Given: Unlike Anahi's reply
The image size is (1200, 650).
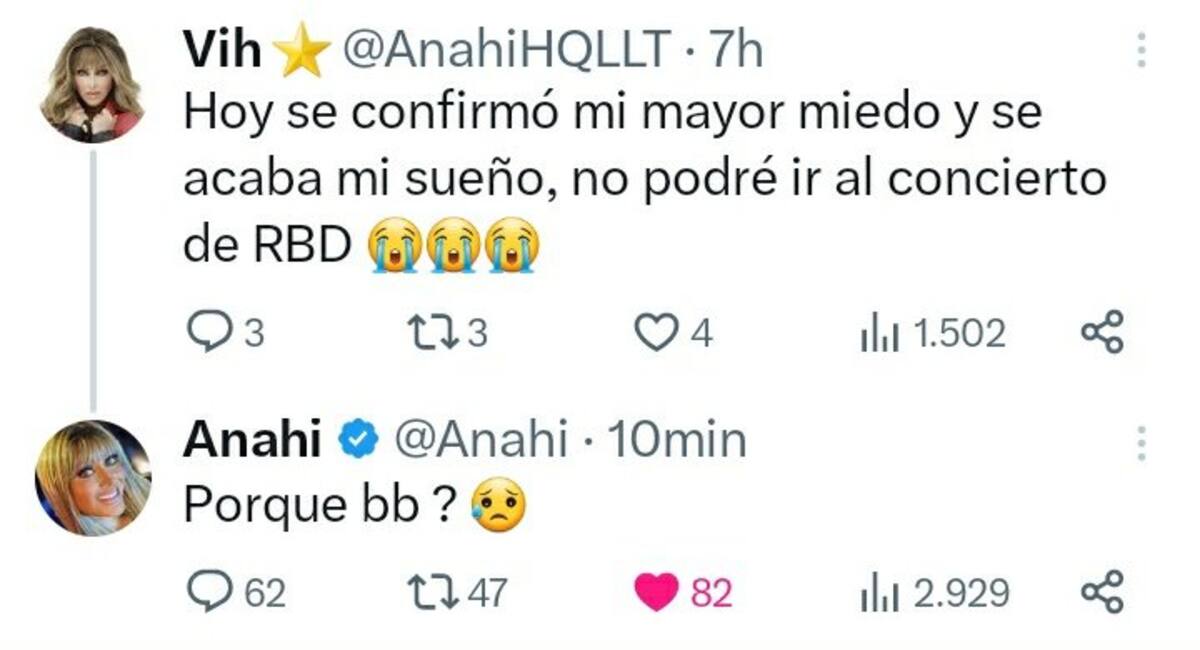Looking at the screenshot, I should tap(657, 592).
